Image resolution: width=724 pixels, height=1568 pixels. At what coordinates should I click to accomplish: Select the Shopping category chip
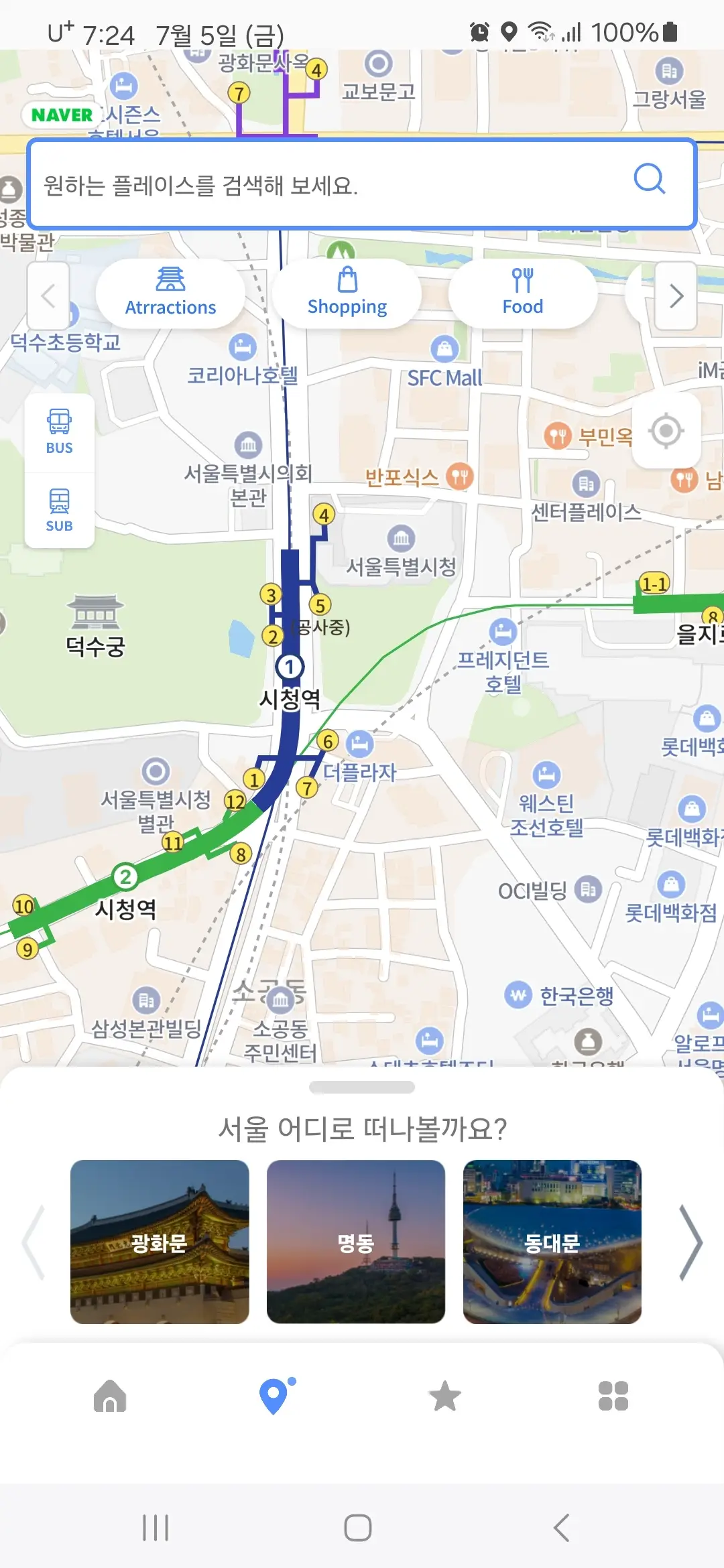click(x=347, y=293)
